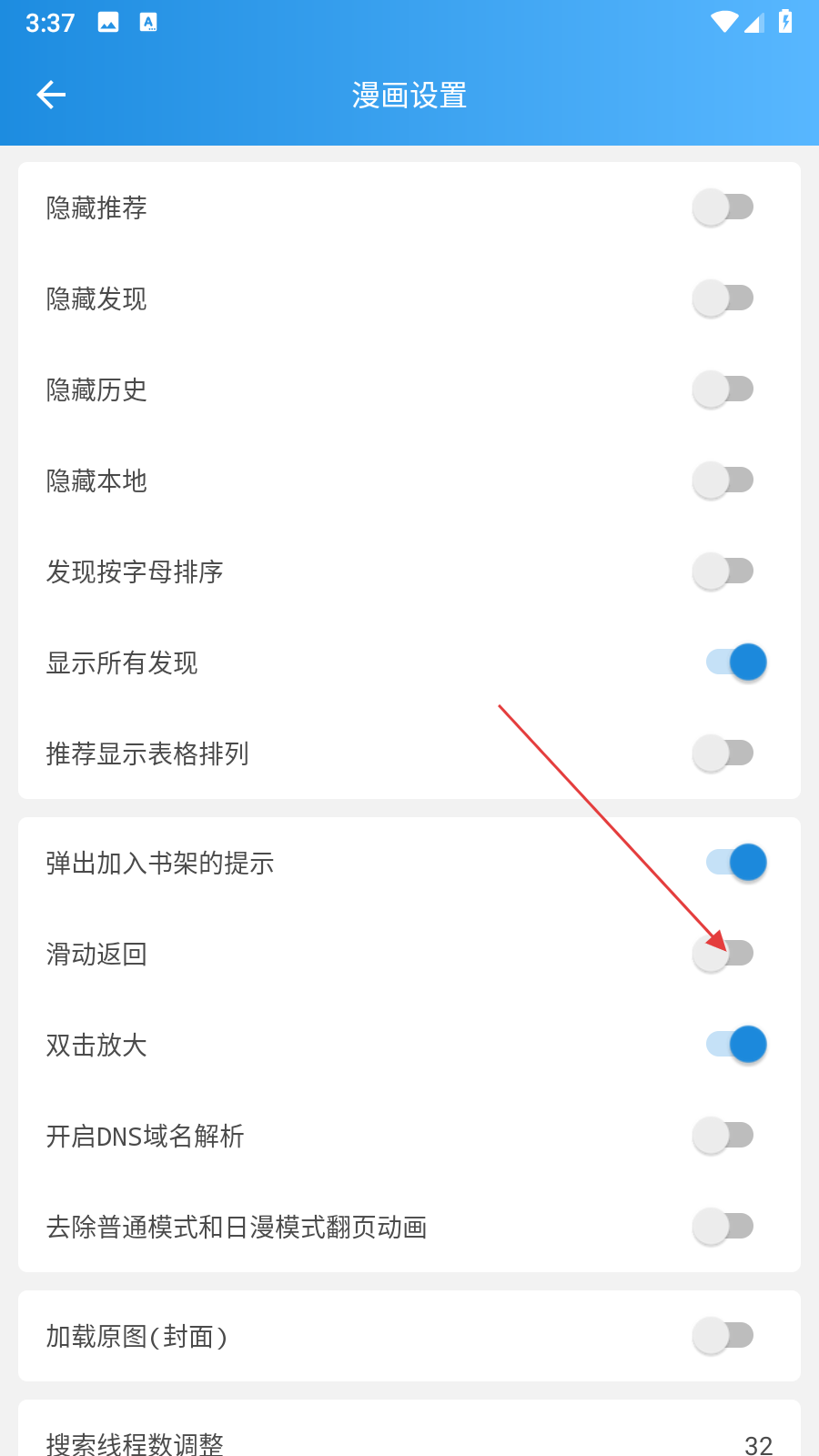Turn on 开启DNS域名解析
This screenshot has height=1456, width=819.
(x=723, y=1136)
